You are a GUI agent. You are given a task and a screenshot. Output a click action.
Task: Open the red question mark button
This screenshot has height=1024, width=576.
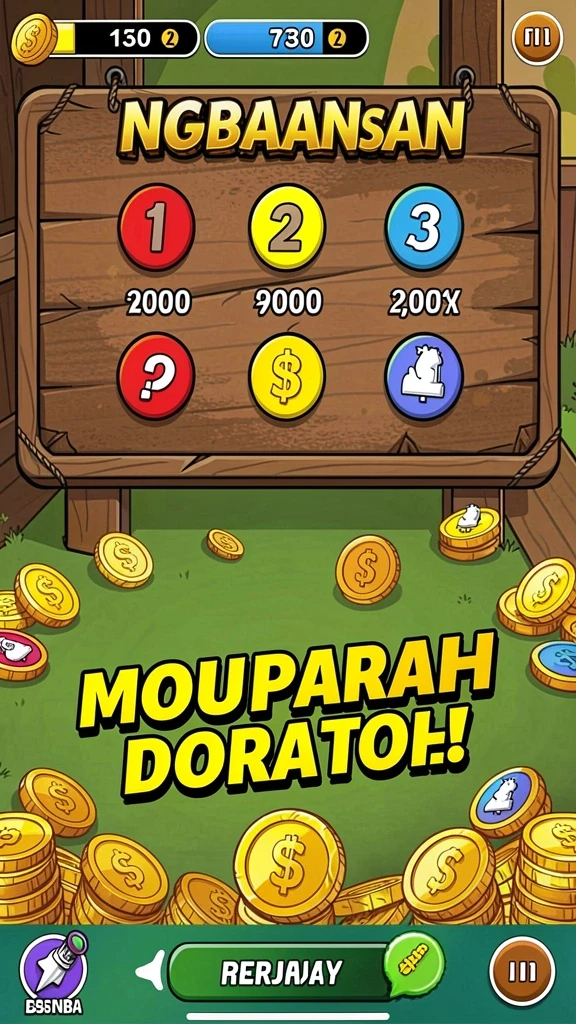tap(156, 376)
